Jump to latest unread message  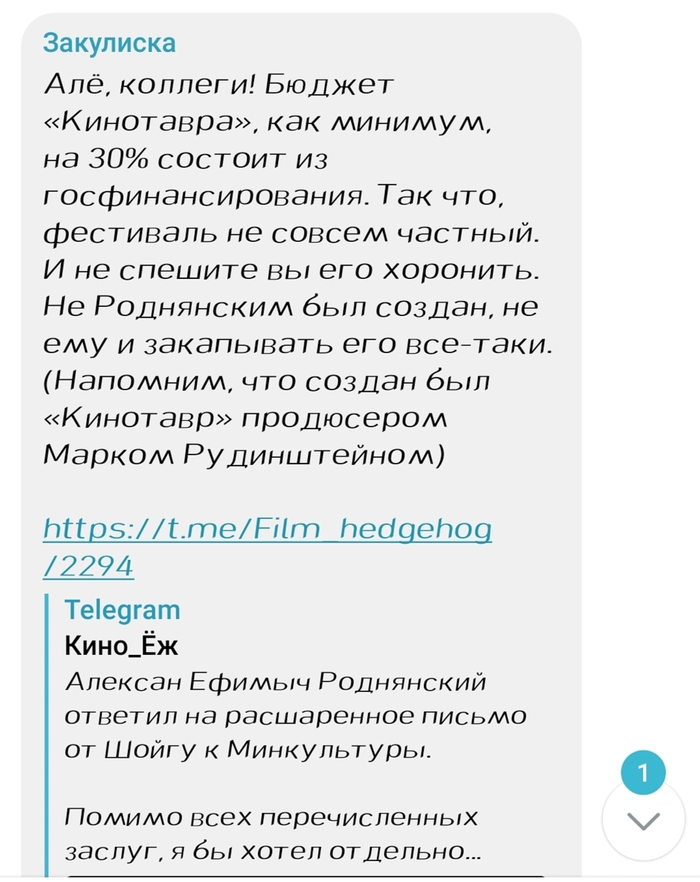click(x=643, y=820)
